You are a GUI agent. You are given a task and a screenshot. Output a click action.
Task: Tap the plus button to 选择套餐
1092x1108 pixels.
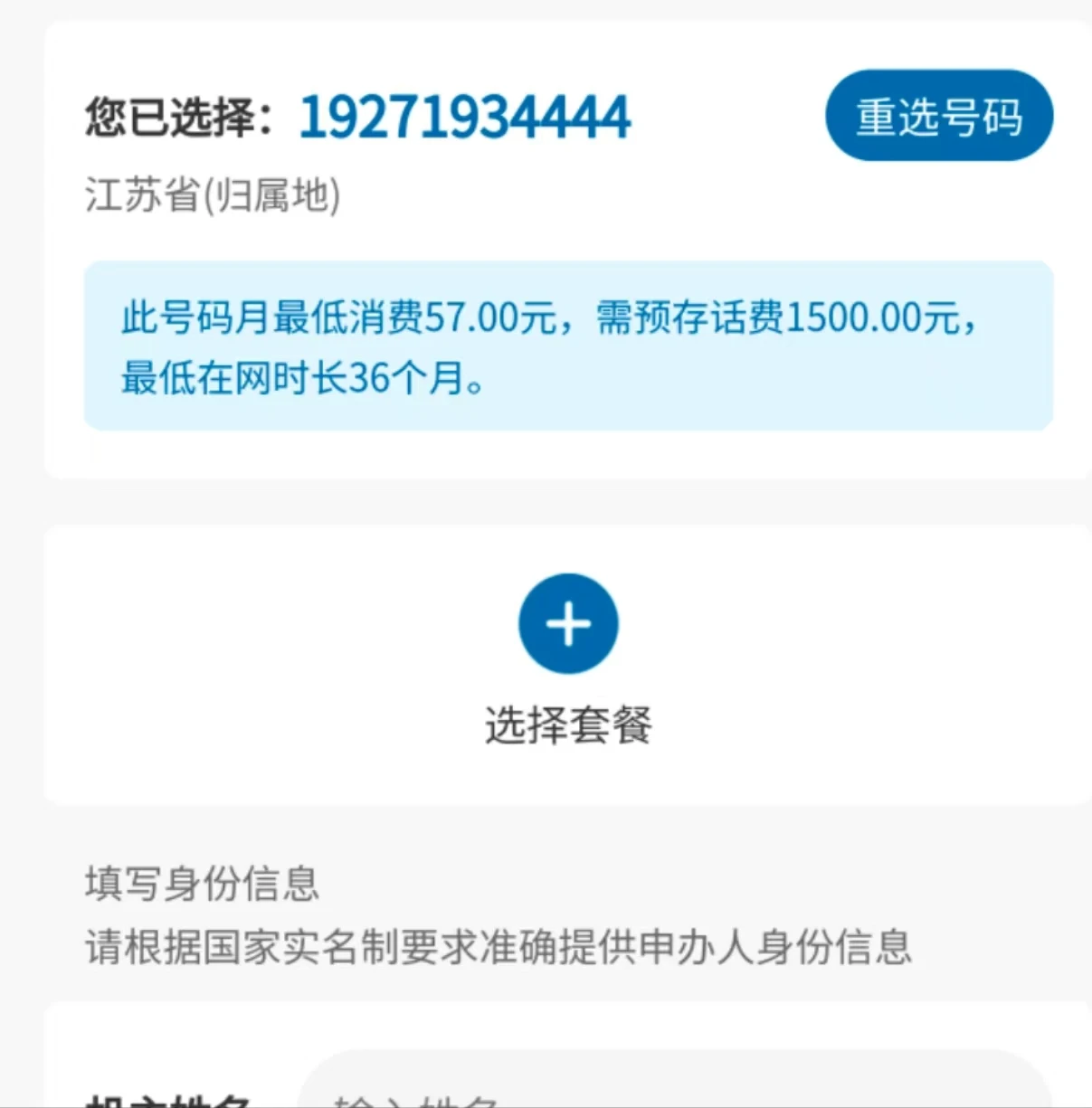coord(568,623)
